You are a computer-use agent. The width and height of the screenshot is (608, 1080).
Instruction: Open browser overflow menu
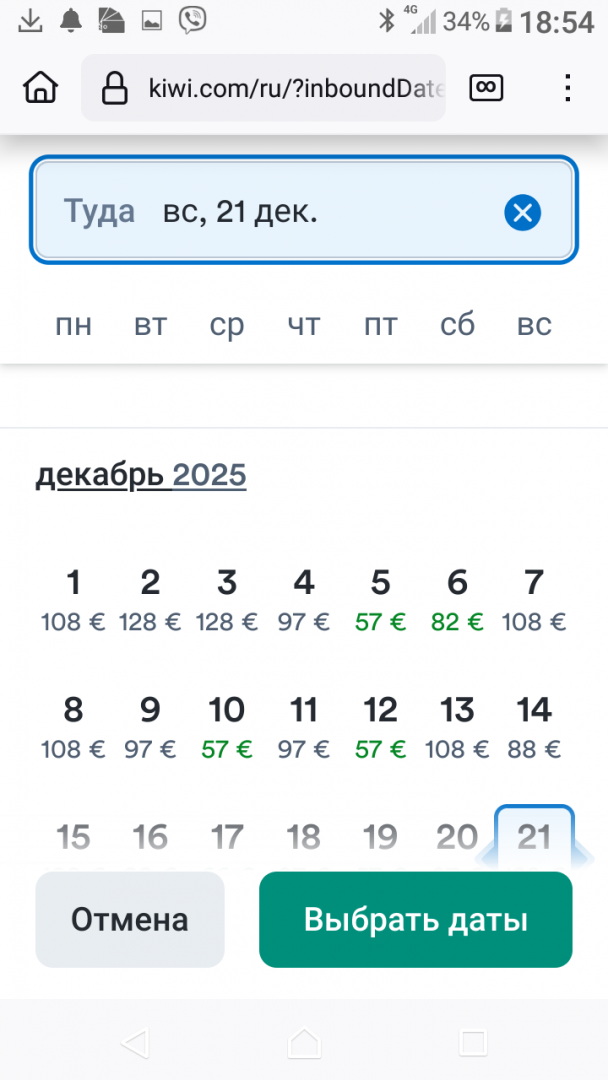tap(567, 88)
